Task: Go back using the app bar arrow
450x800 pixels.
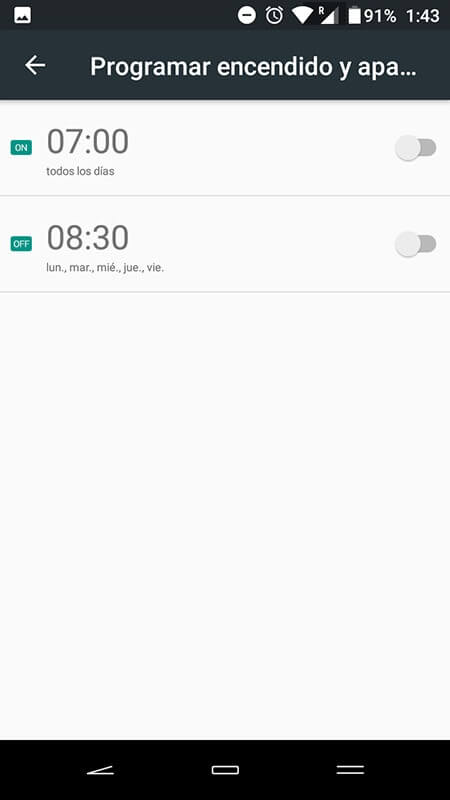Action: 35,66
